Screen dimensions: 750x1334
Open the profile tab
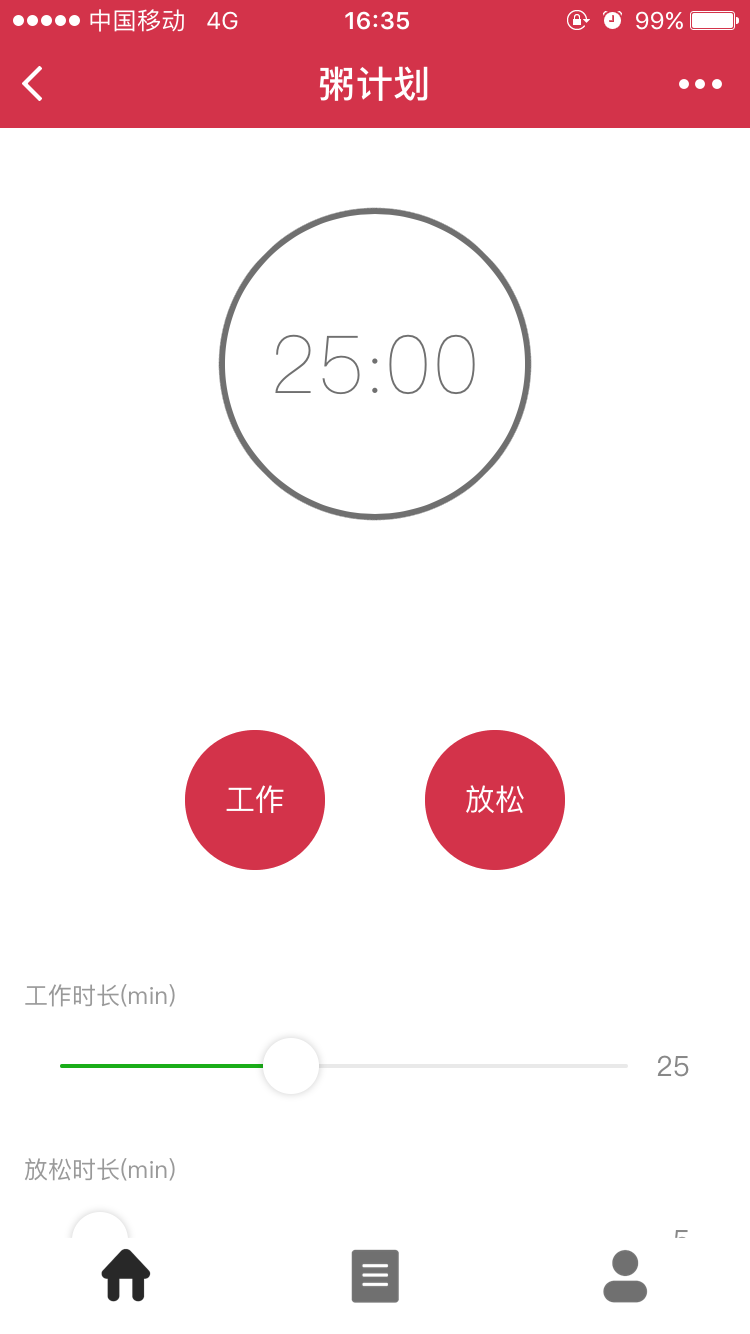click(x=625, y=1276)
